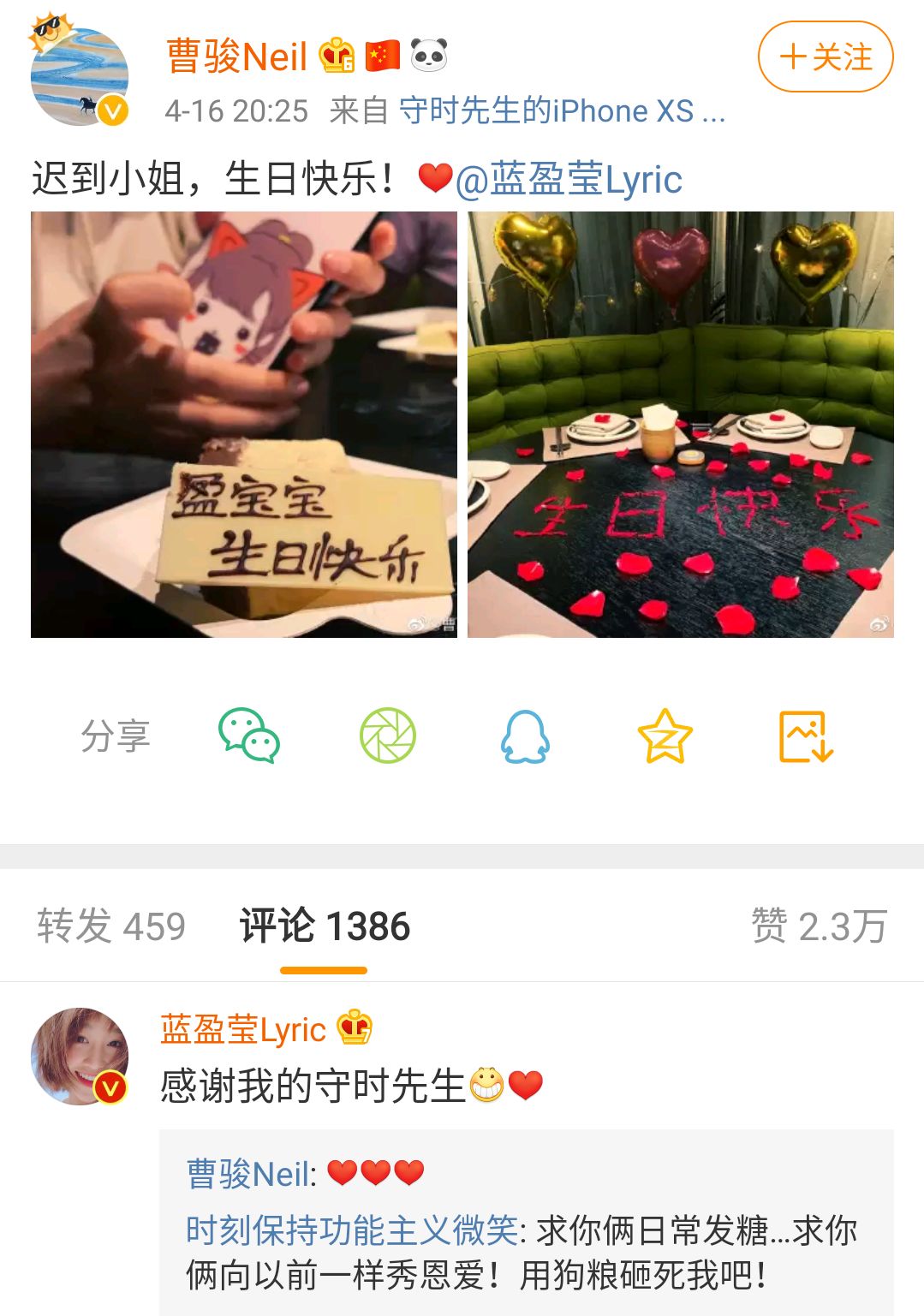Show the 赞 2.3万 likes list
Viewport: 924px width, 1316px height.
pyautogui.click(x=819, y=926)
